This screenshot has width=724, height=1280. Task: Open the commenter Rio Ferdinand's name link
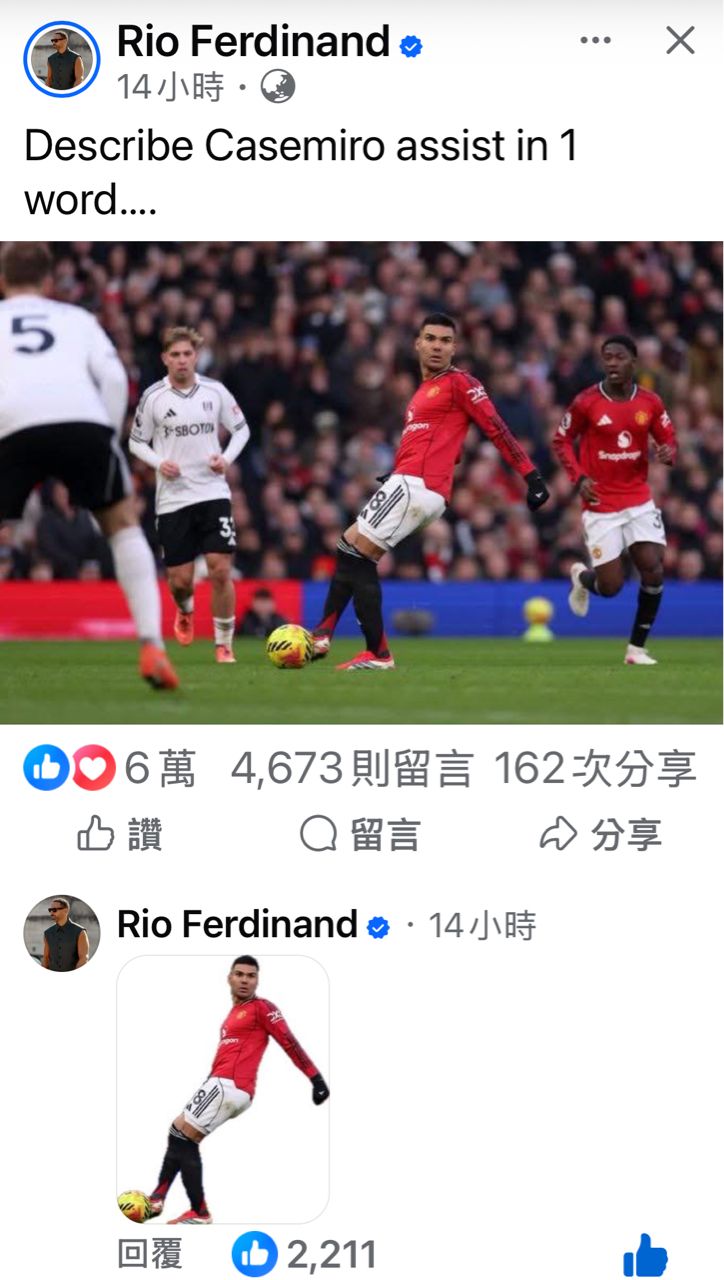tap(237, 924)
